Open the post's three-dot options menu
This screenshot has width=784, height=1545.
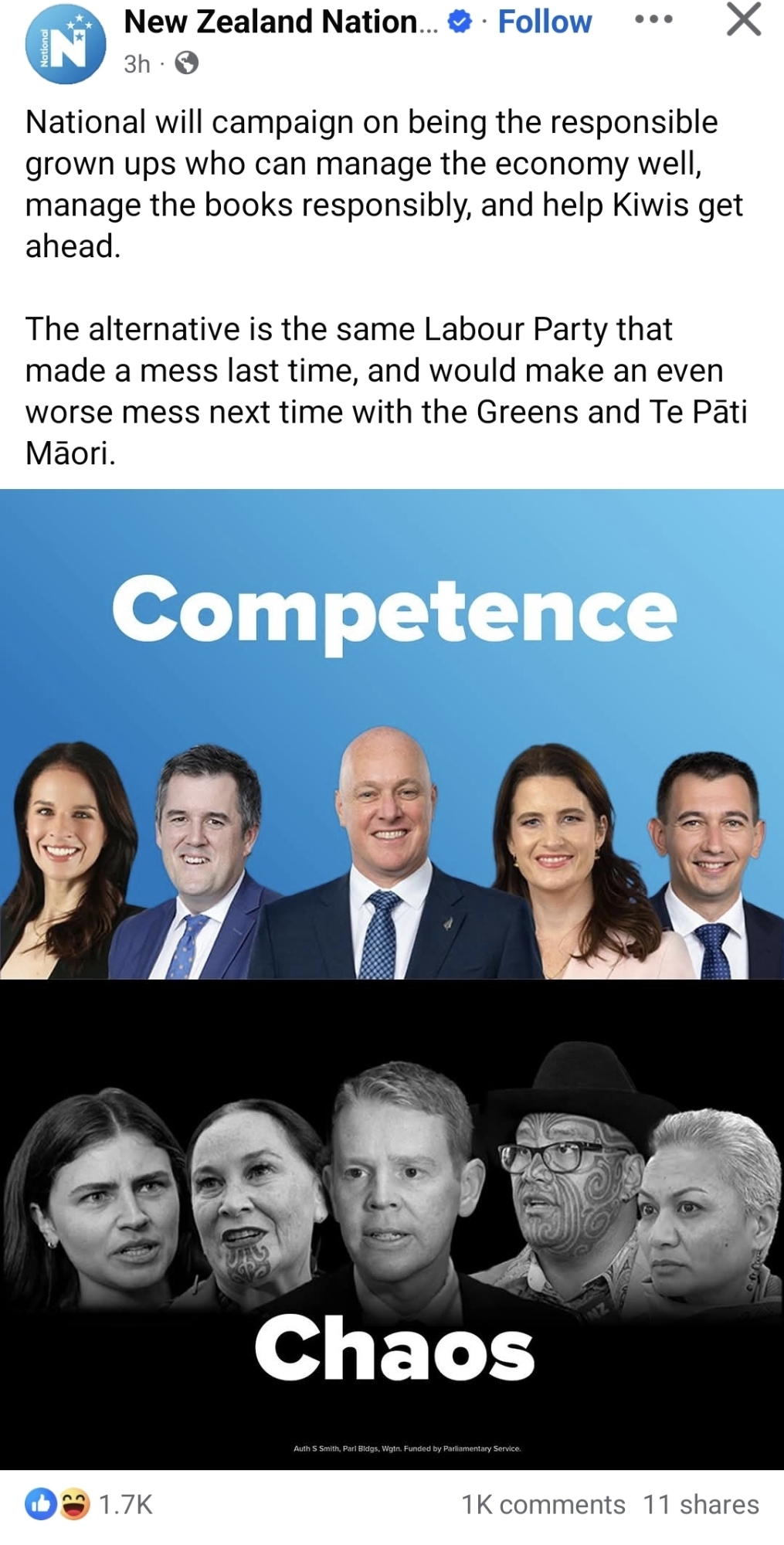[x=653, y=20]
